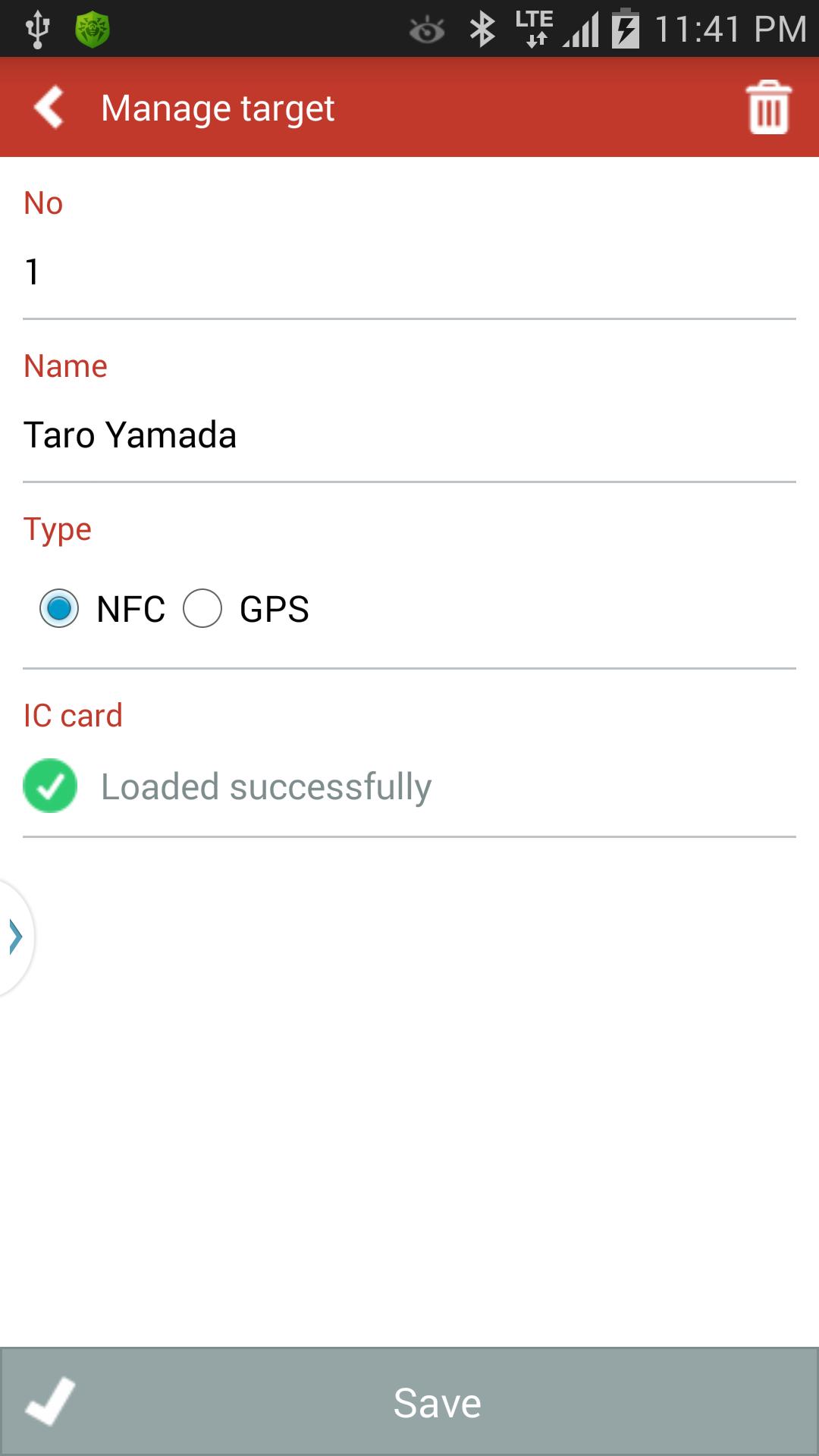Open the delete target trash icon
The image size is (819, 1456).
768,107
